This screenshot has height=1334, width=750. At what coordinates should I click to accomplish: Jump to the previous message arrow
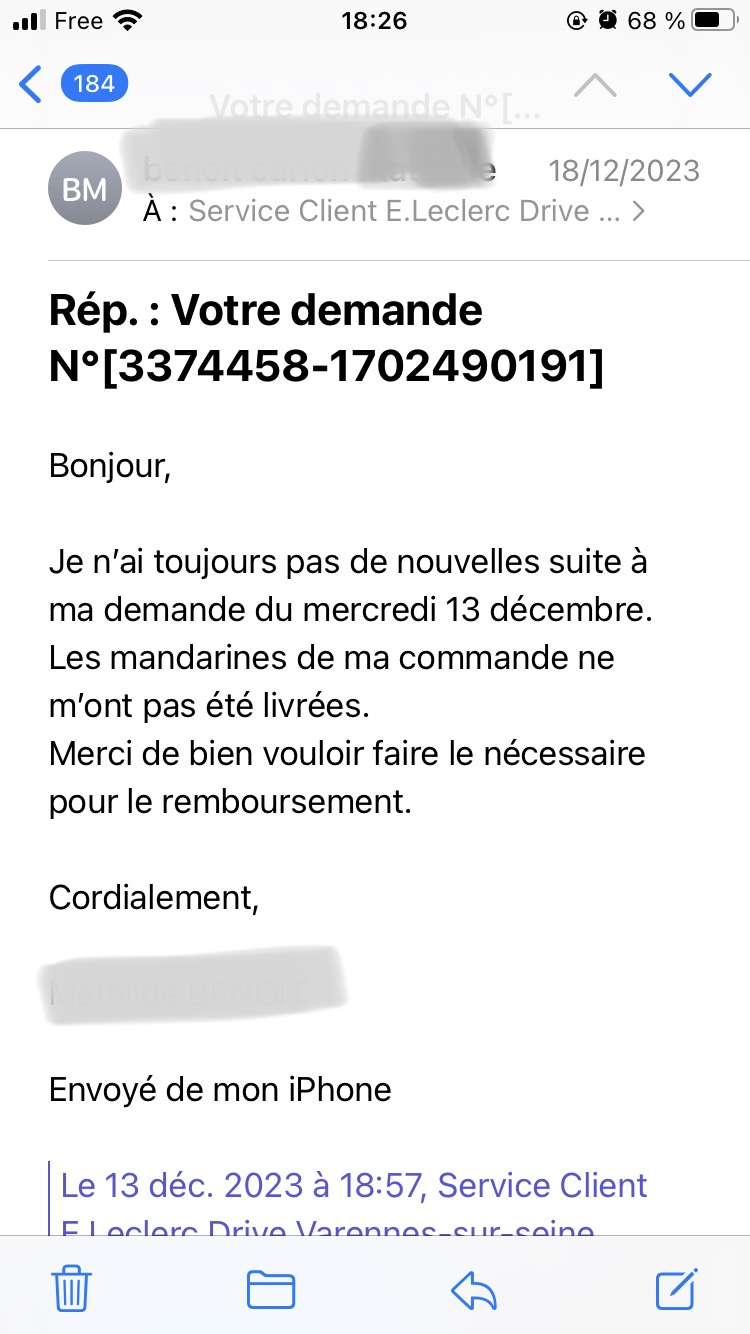[x=596, y=85]
